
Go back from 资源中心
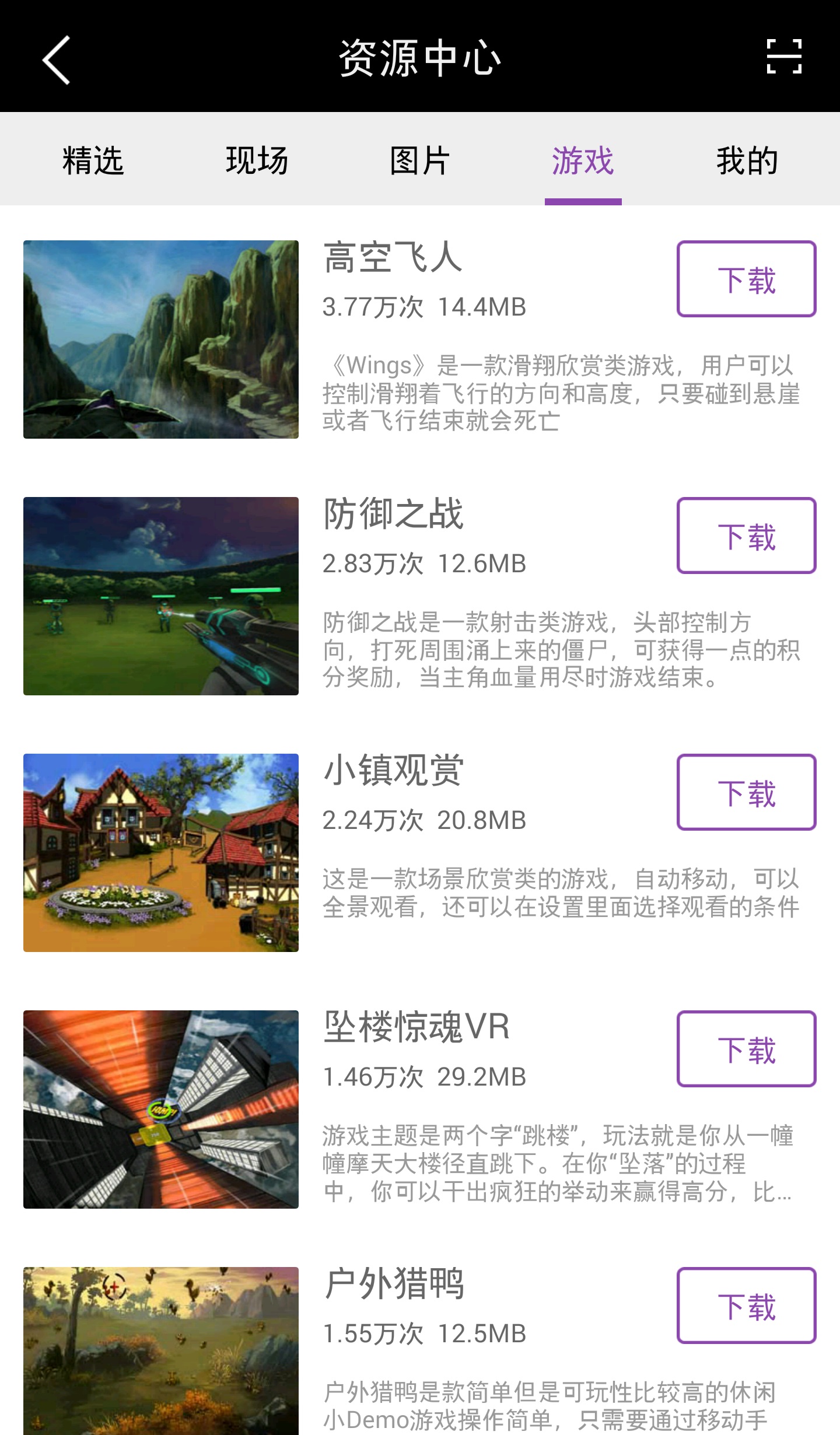coord(57,60)
